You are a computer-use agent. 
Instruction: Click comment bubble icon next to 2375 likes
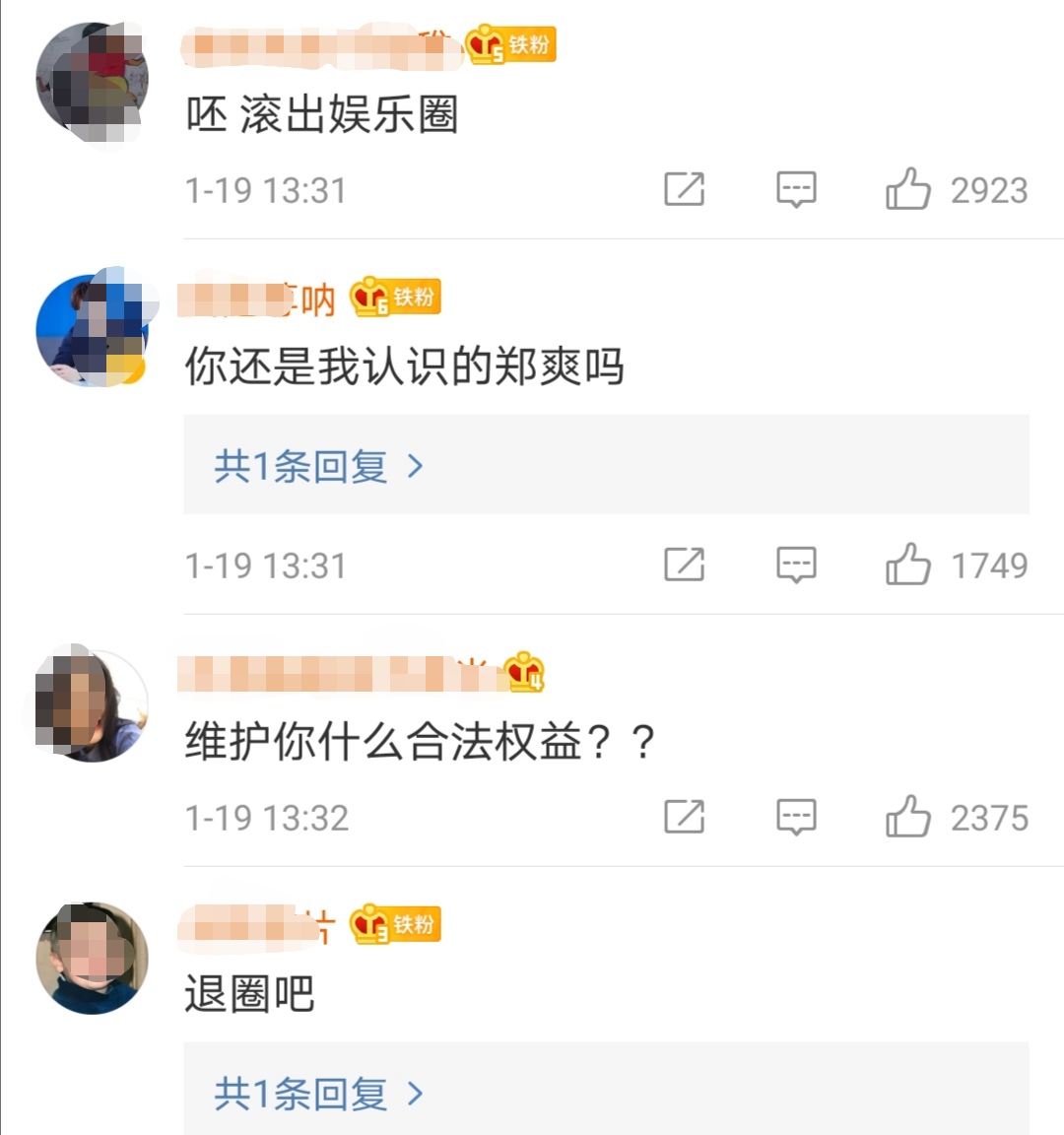pos(796,816)
